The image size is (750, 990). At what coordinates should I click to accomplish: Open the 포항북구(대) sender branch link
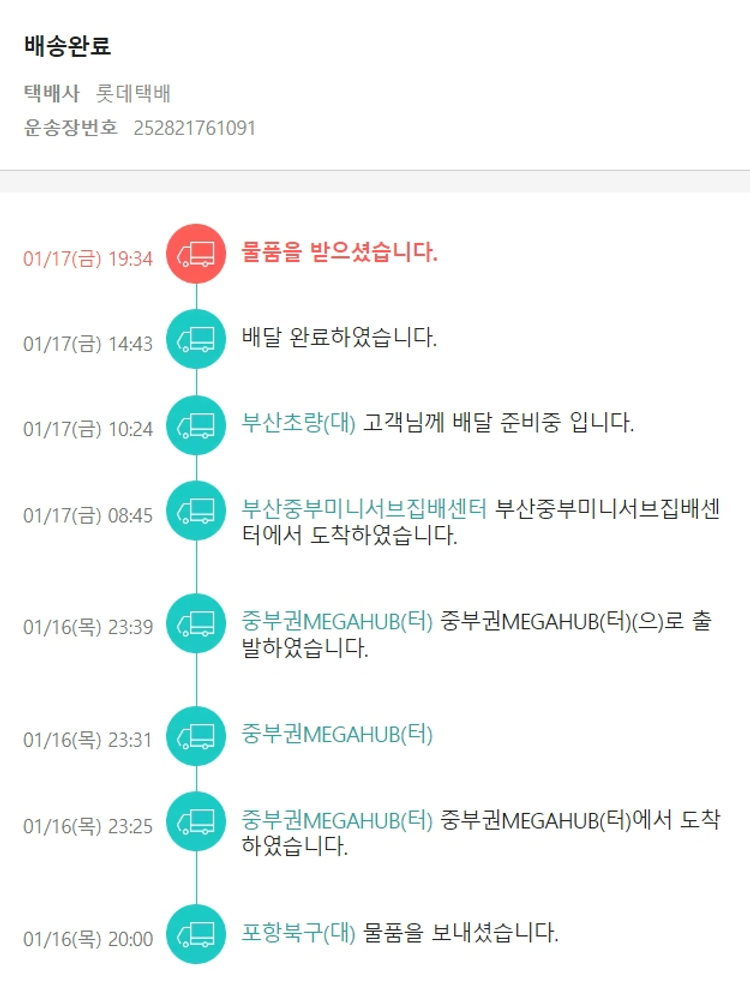[298, 933]
